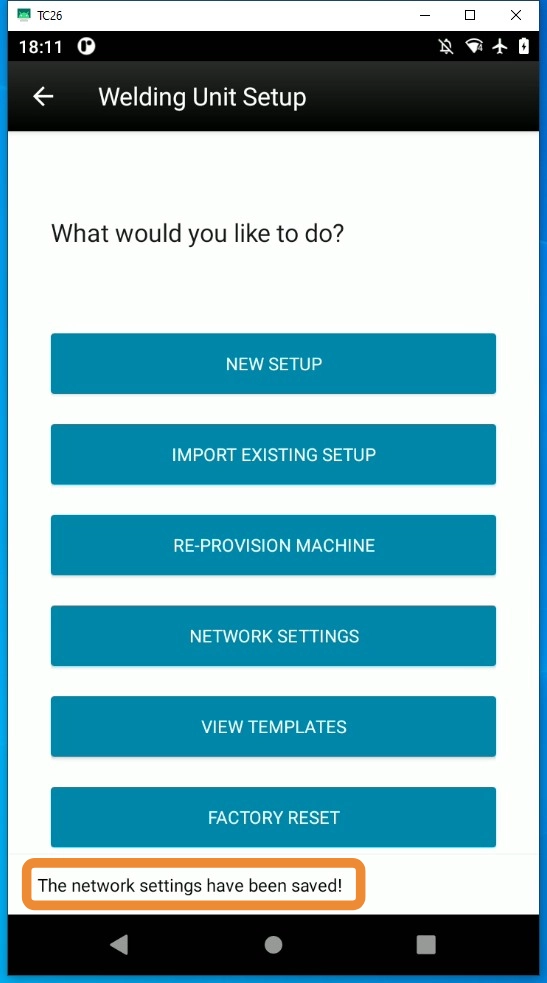Go back using the app bar arrow
The image size is (547, 983).
click(43, 97)
